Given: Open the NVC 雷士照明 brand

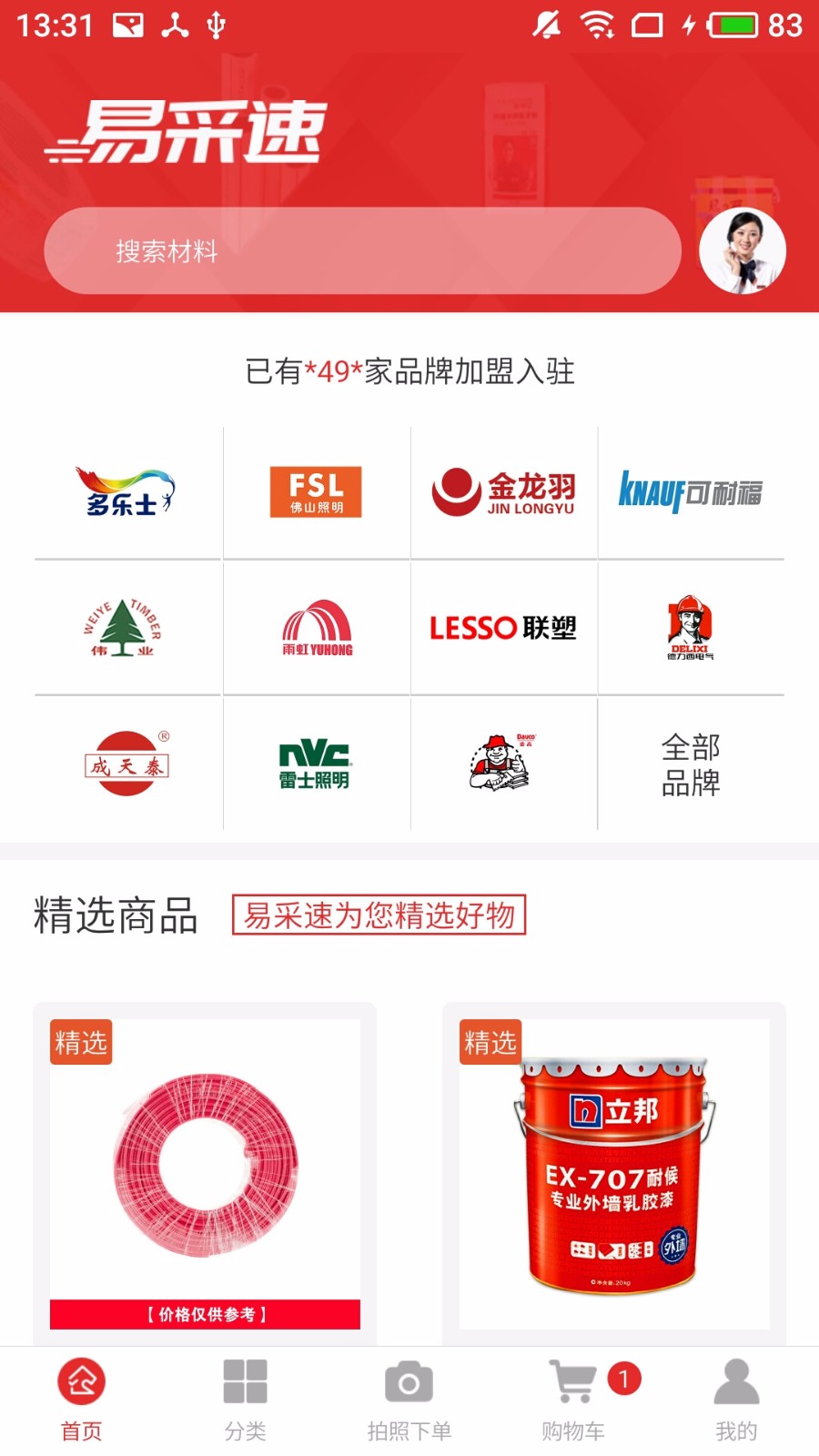Looking at the screenshot, I should 316,763.
